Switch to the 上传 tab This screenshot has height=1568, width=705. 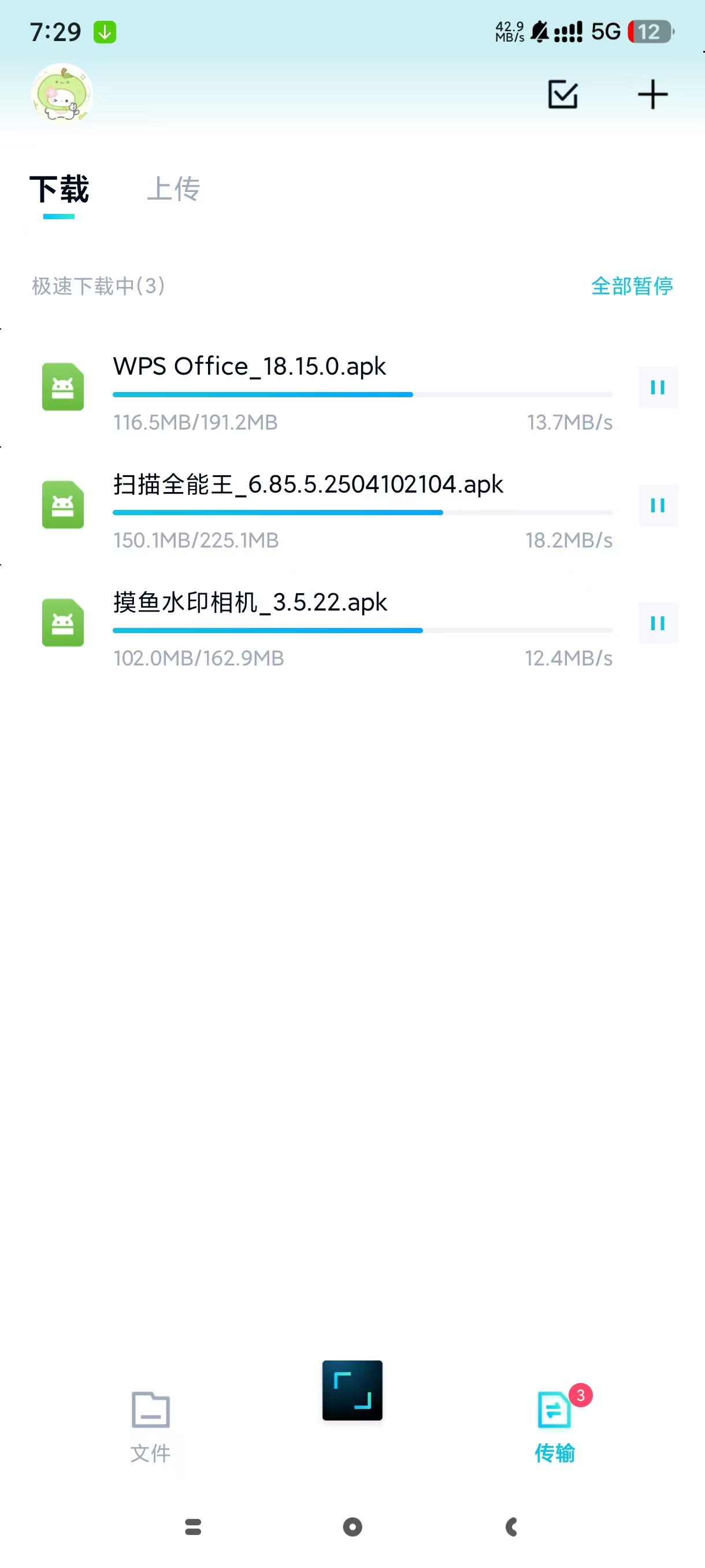175,190
